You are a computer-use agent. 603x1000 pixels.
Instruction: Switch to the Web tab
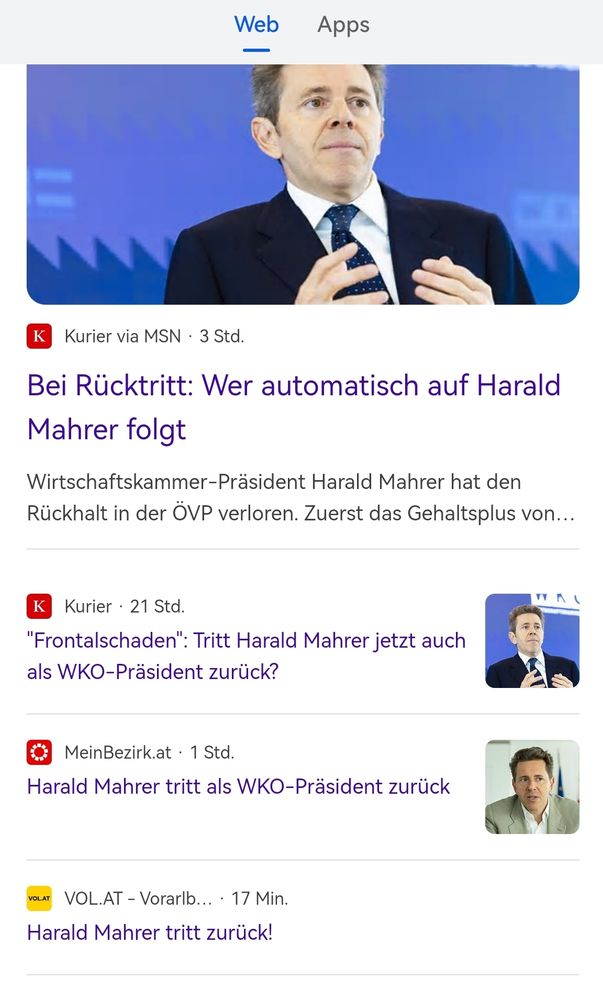[256, 25]
